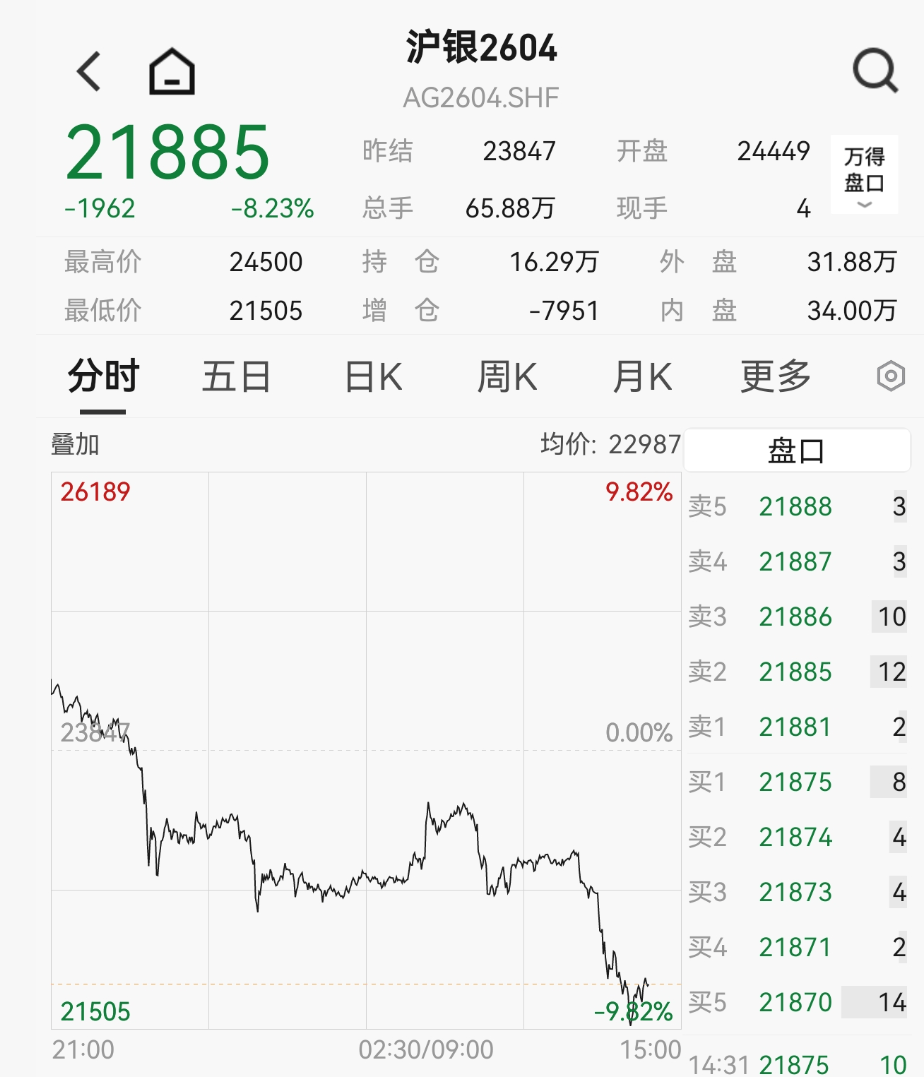Select the 叠加 overlay function

tap(69, 444)
